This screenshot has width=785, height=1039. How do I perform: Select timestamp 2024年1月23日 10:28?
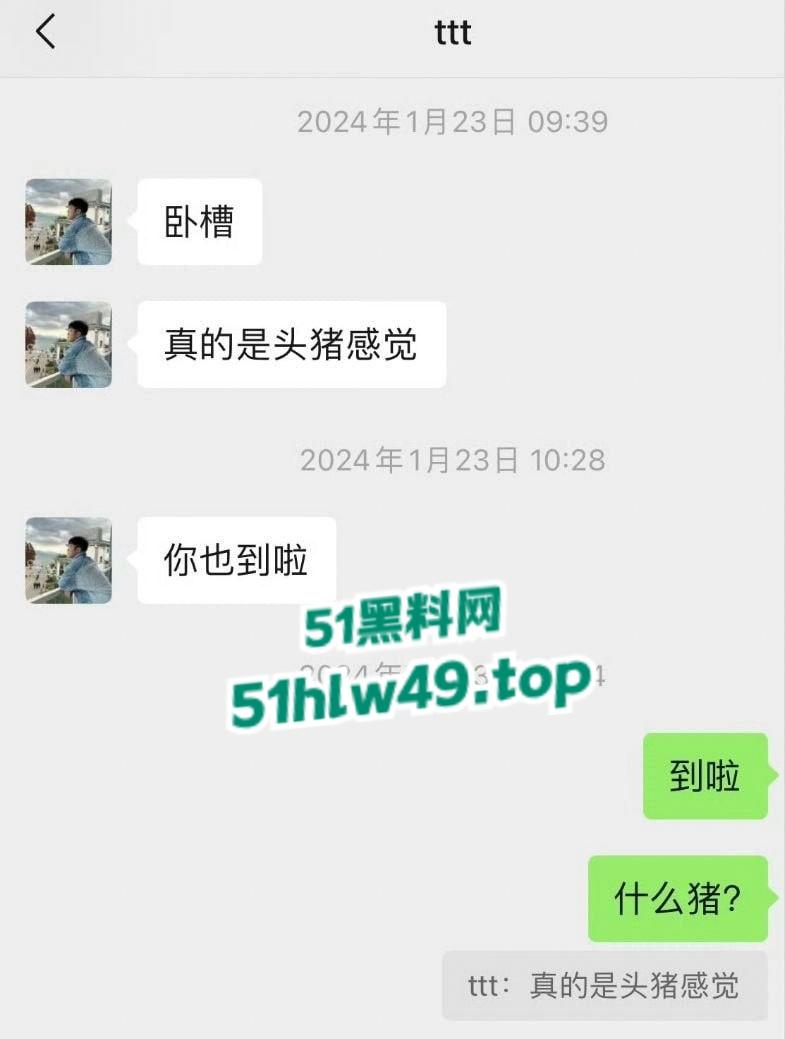click(x=452, y=460)
